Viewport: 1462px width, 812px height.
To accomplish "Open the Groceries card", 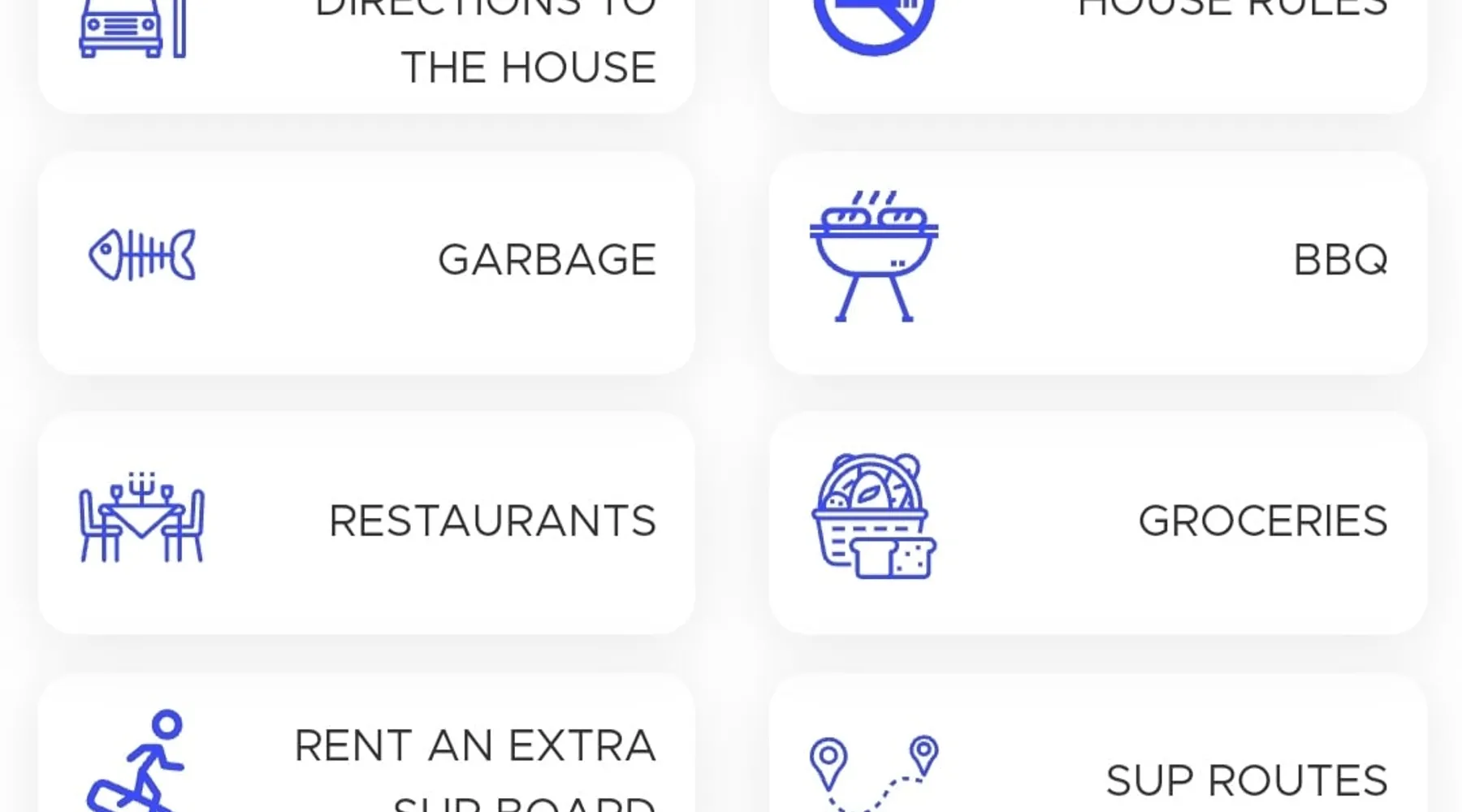I will (x=1096, y=522).
